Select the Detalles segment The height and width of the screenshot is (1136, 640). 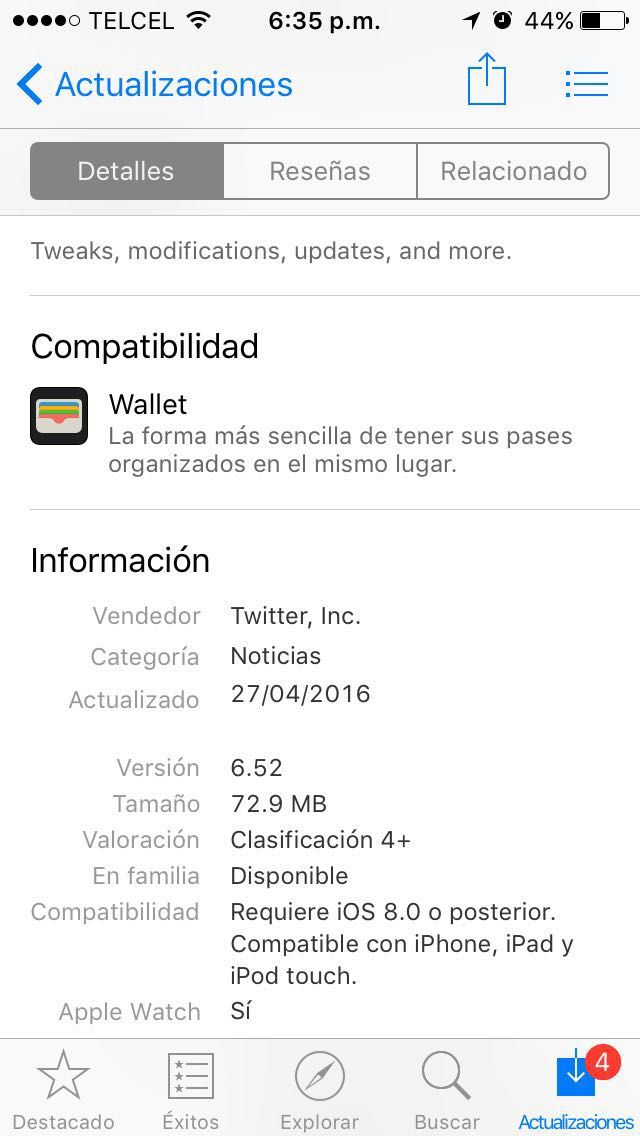126,171
